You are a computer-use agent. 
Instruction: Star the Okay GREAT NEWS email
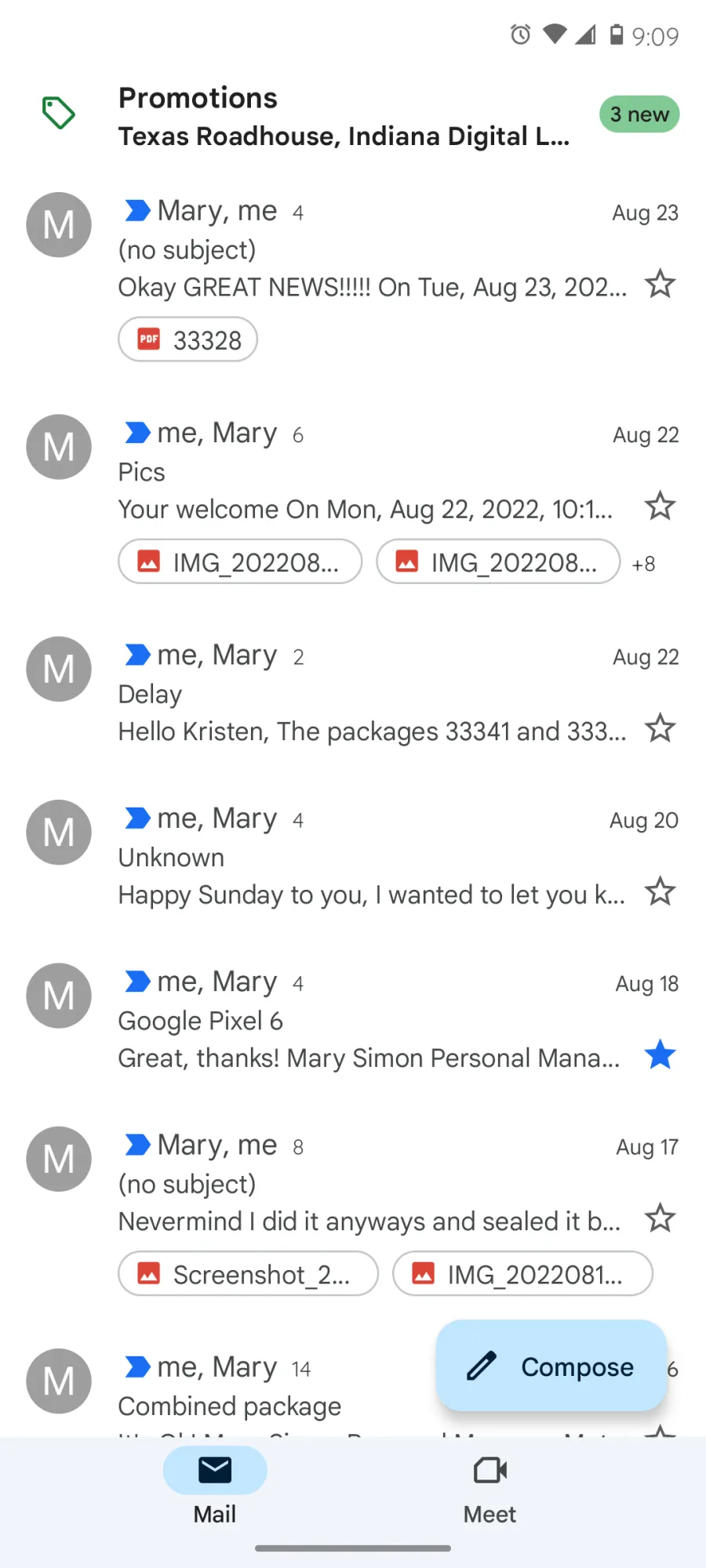click(660, 285)
